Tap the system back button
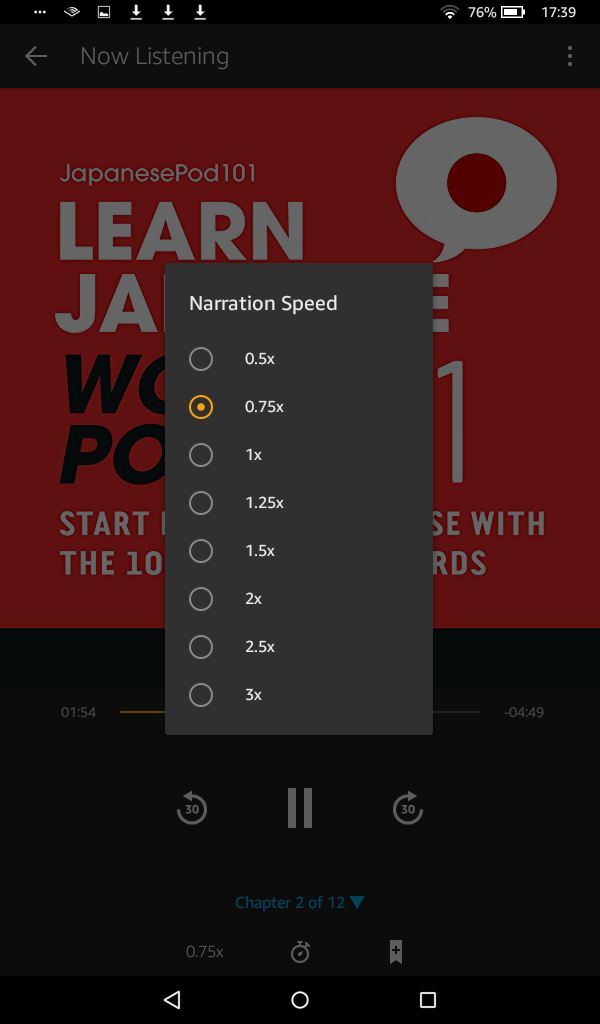Image resolution: width=600 pixels, height=1024 pixels. click(172, 999)
